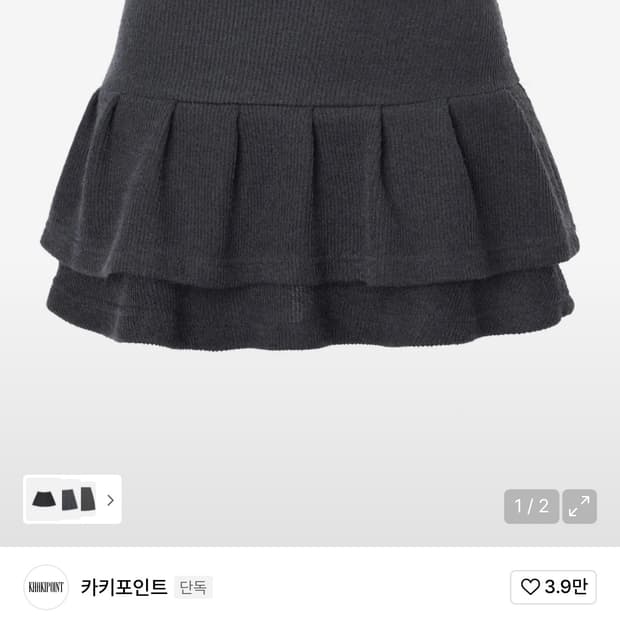Expand the product image to fullscreen
620x620 pixels.
[579, 506]
